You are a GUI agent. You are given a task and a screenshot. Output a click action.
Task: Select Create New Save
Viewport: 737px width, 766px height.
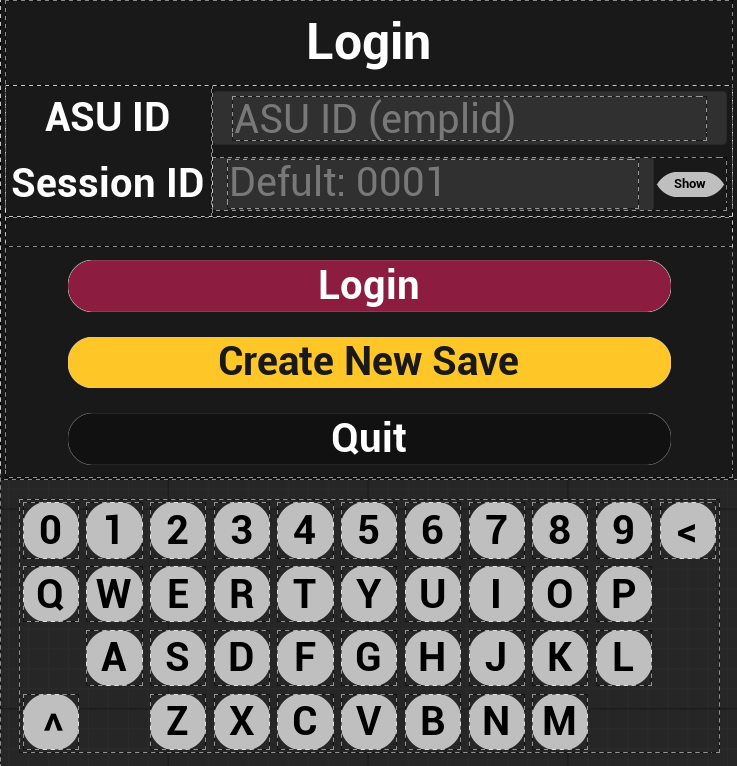[x=369, y=362]
